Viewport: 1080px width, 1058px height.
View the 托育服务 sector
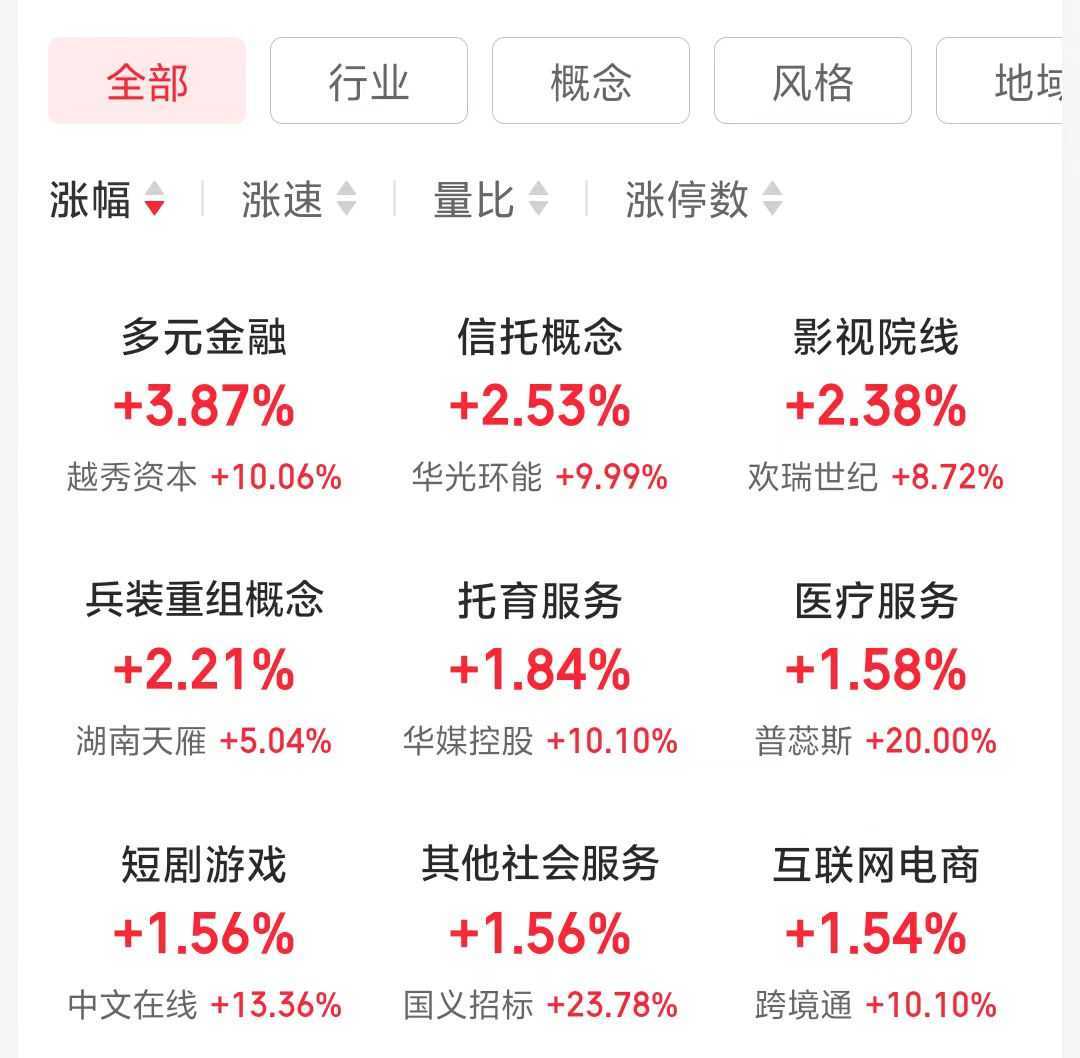pyautogui.click(x=540, y=669)
